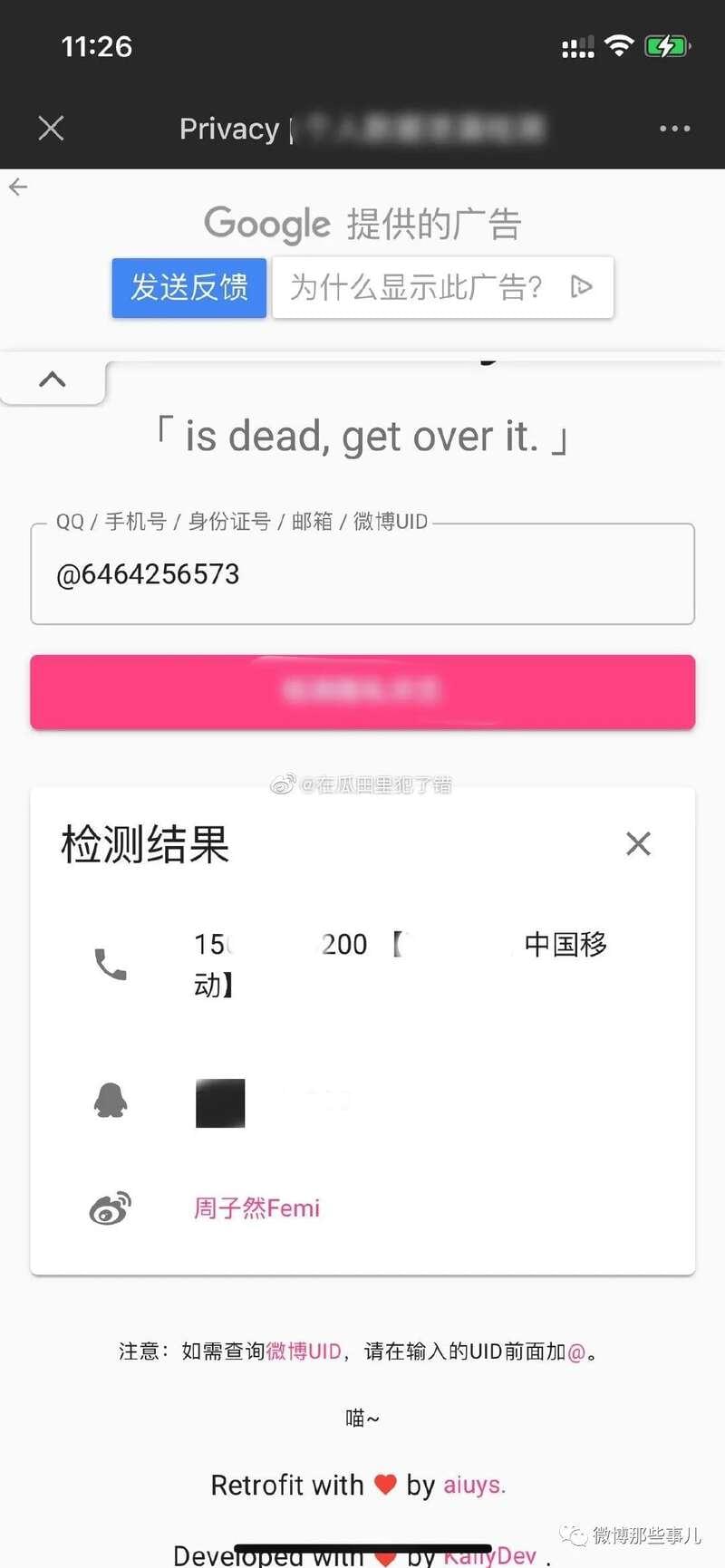Screen dimensions: 725x1568
Task: Tap 为什么显示此广告? ad info
Action: tap(442, 288)
